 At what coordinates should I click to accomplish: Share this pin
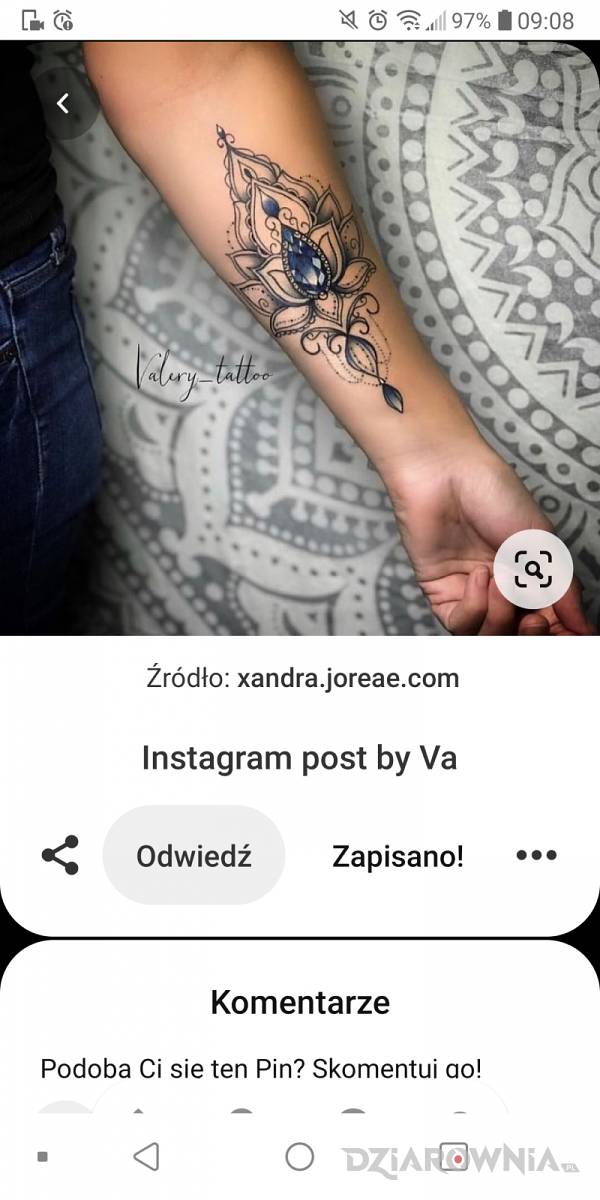point(60,856)
